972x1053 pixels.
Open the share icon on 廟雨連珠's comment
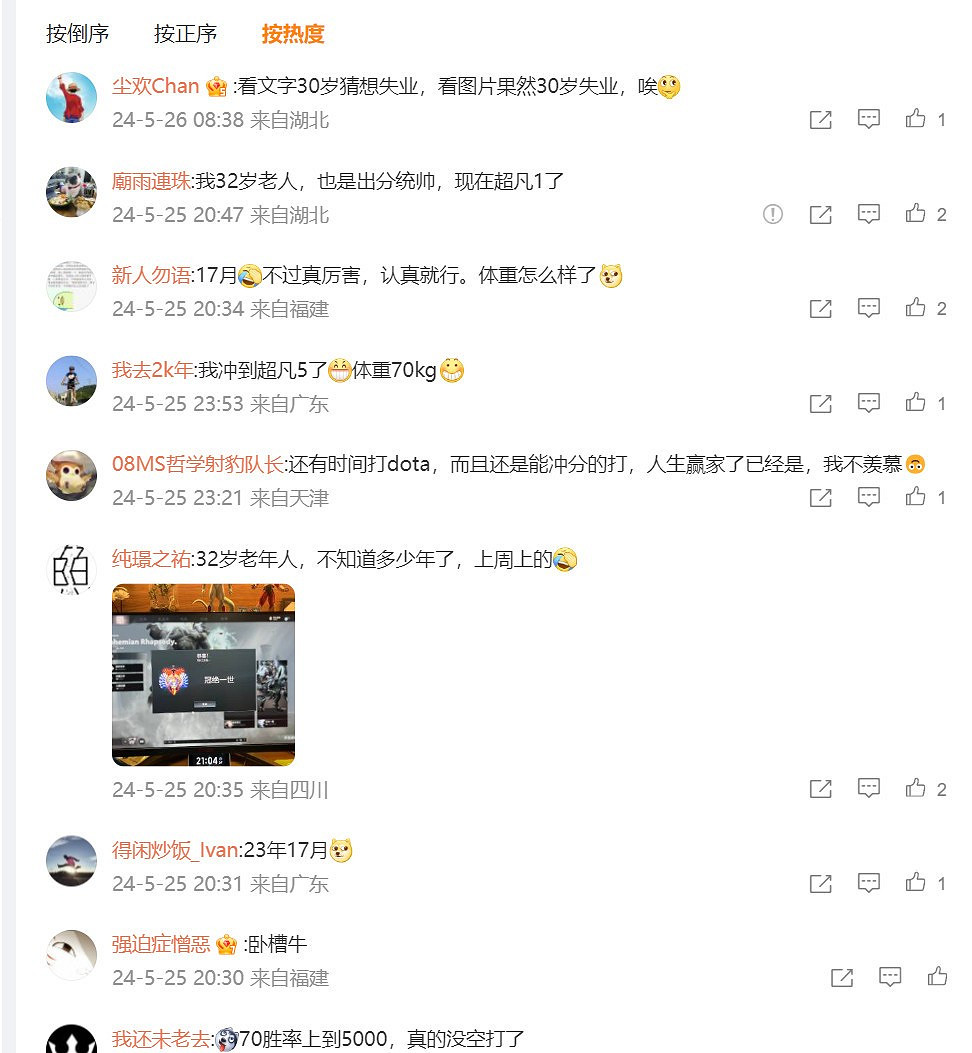click(821, 214)
